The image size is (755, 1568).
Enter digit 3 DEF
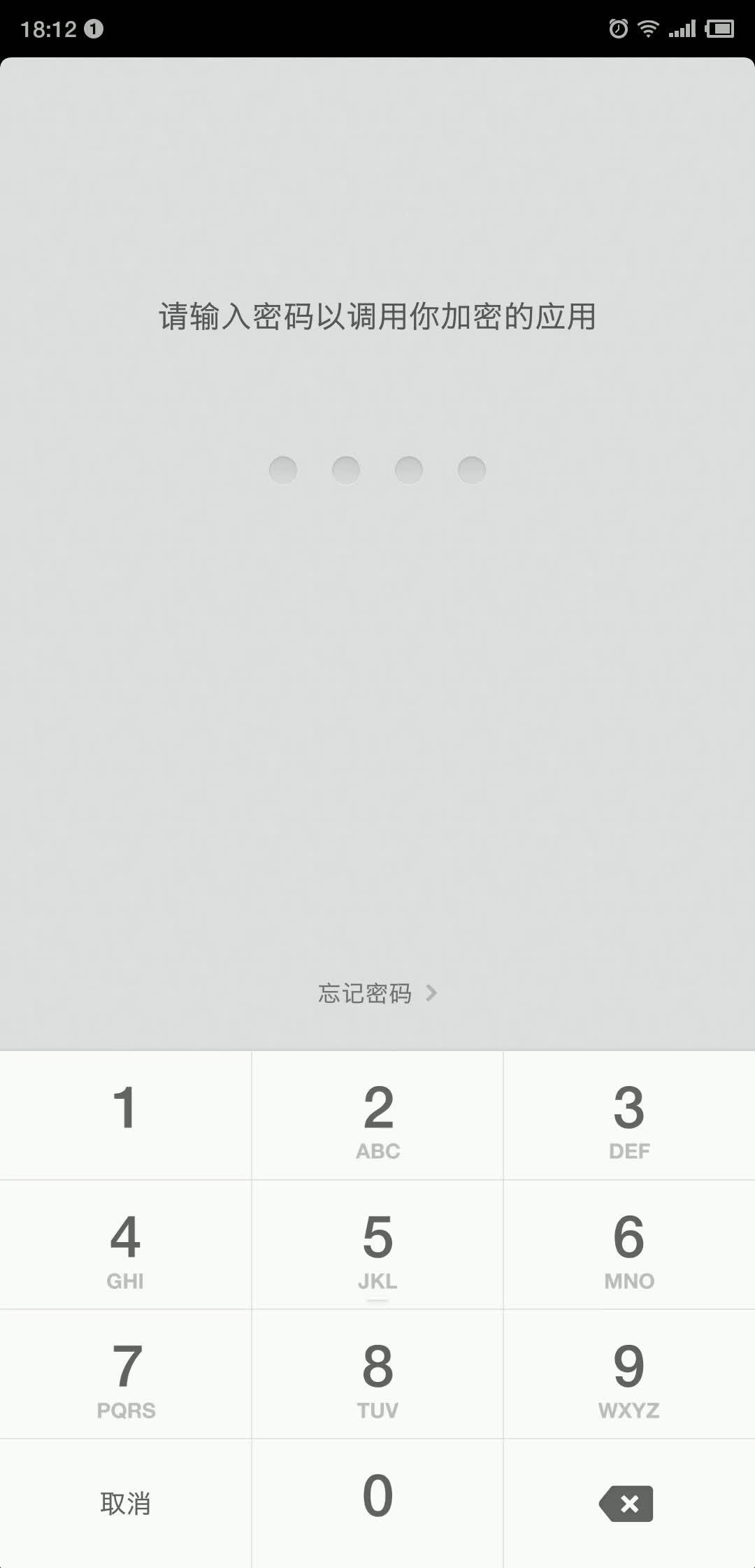[629, 1116]
